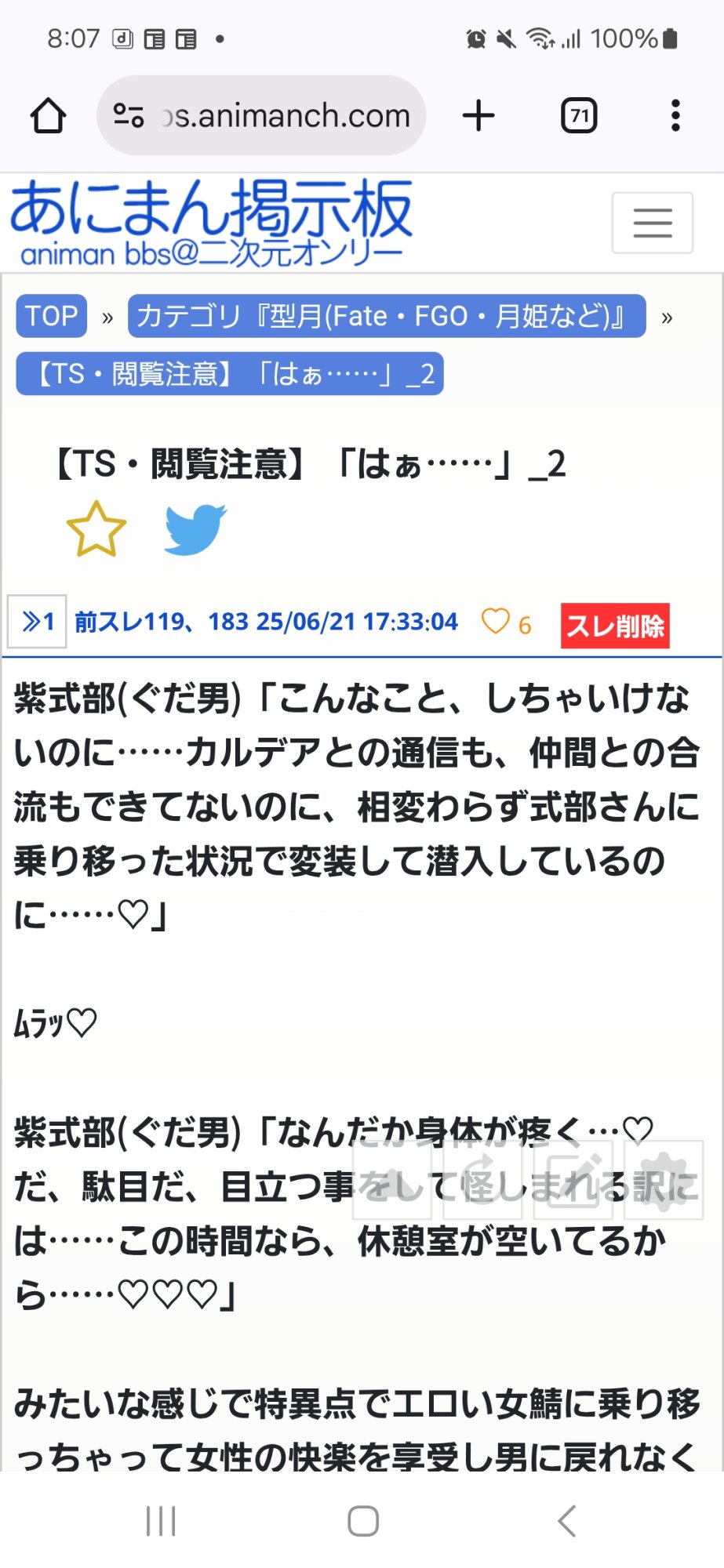This screenshot has width=724, height=1568.
Task: Tap the >>1 post number anchor
Action: (37, 622)
